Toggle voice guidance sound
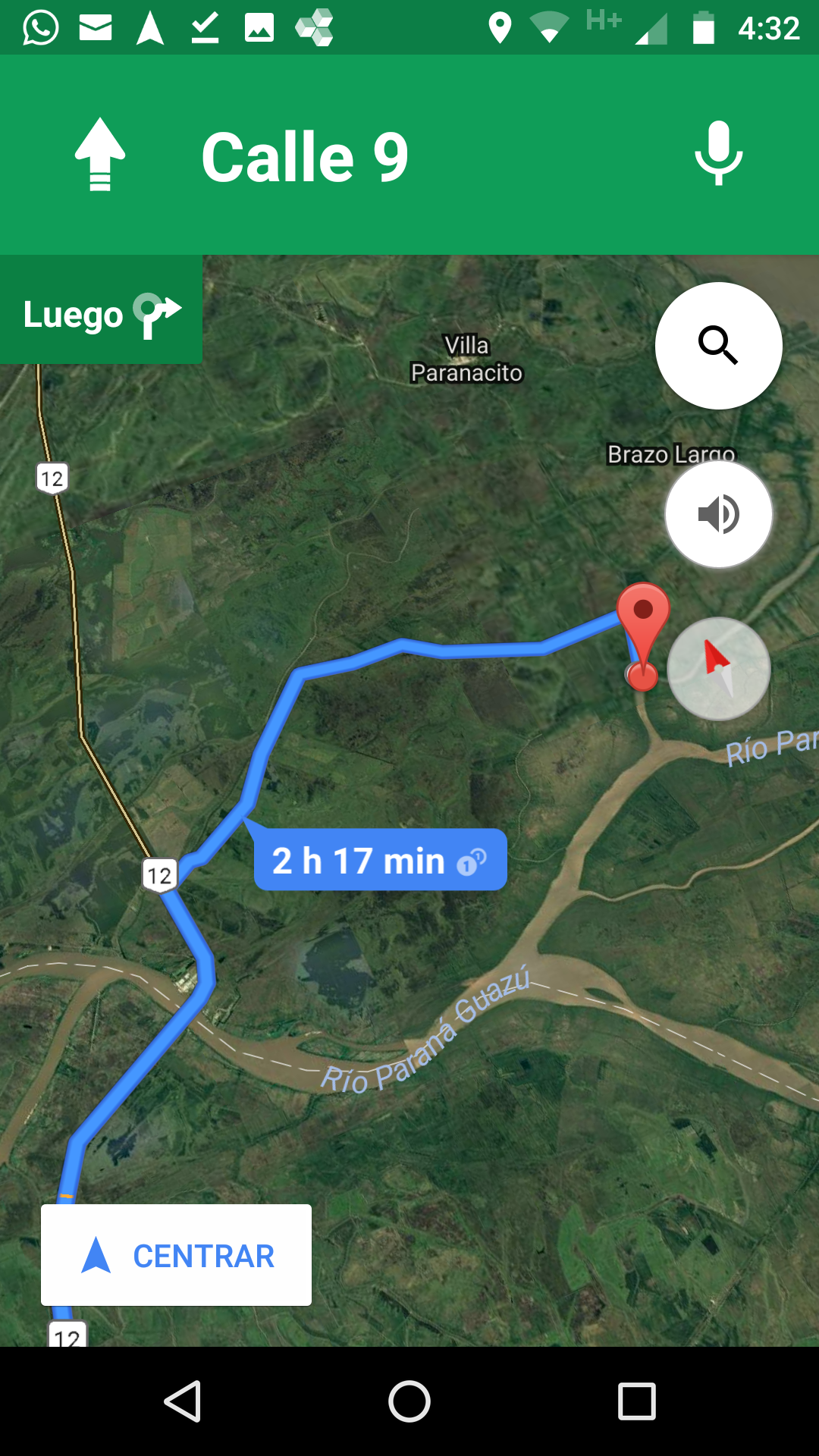 click(718, 514)
